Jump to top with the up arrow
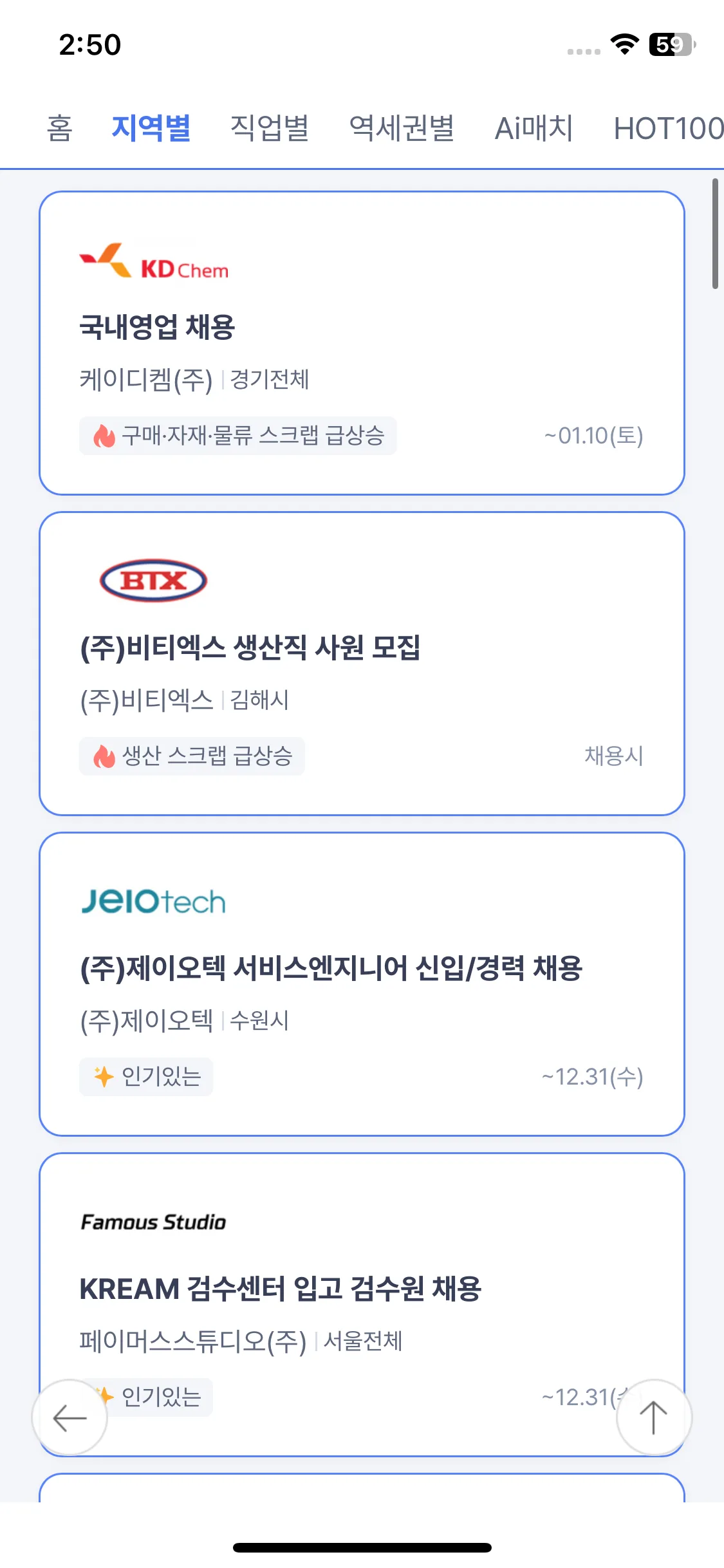Screen dimensions: 724x1568 pyautogui.click(x=654, y=1417)
